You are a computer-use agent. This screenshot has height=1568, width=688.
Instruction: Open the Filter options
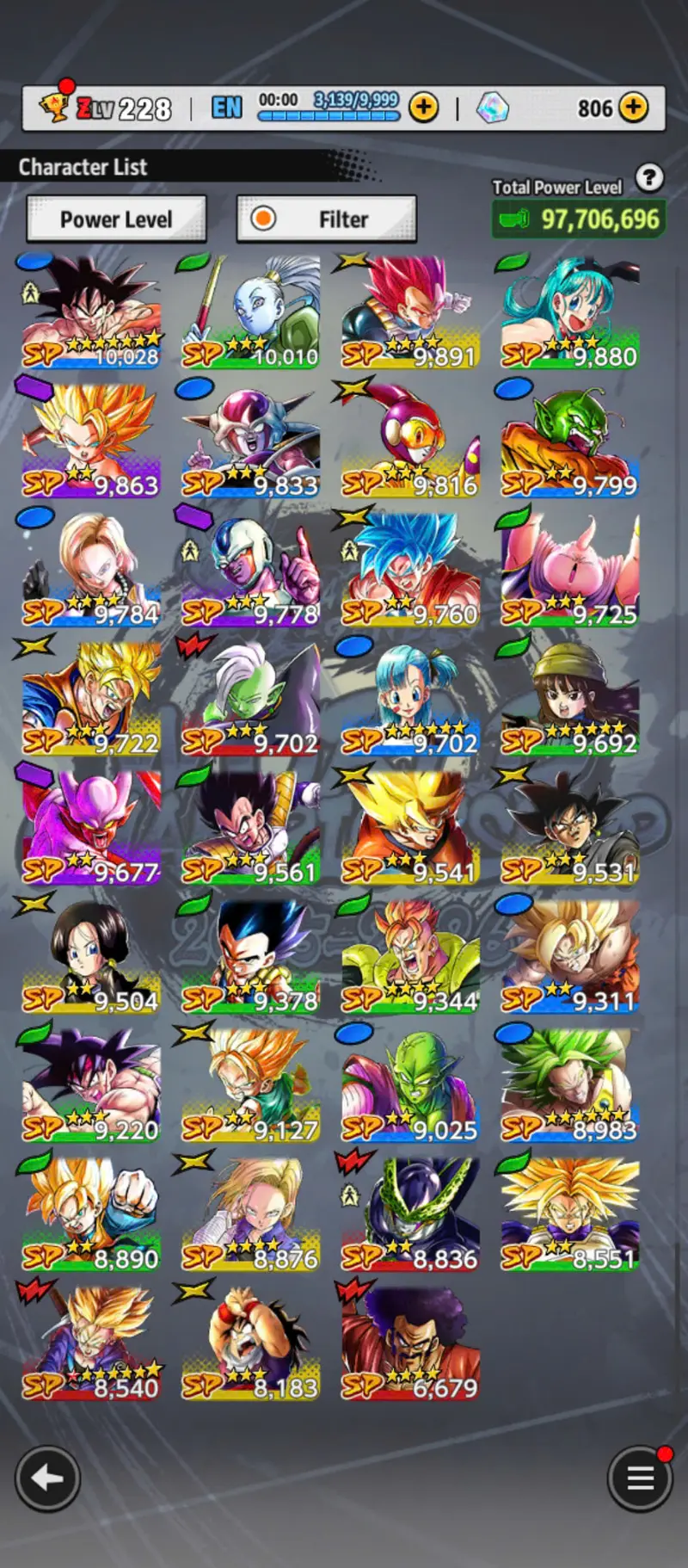[x=327, y=219]
